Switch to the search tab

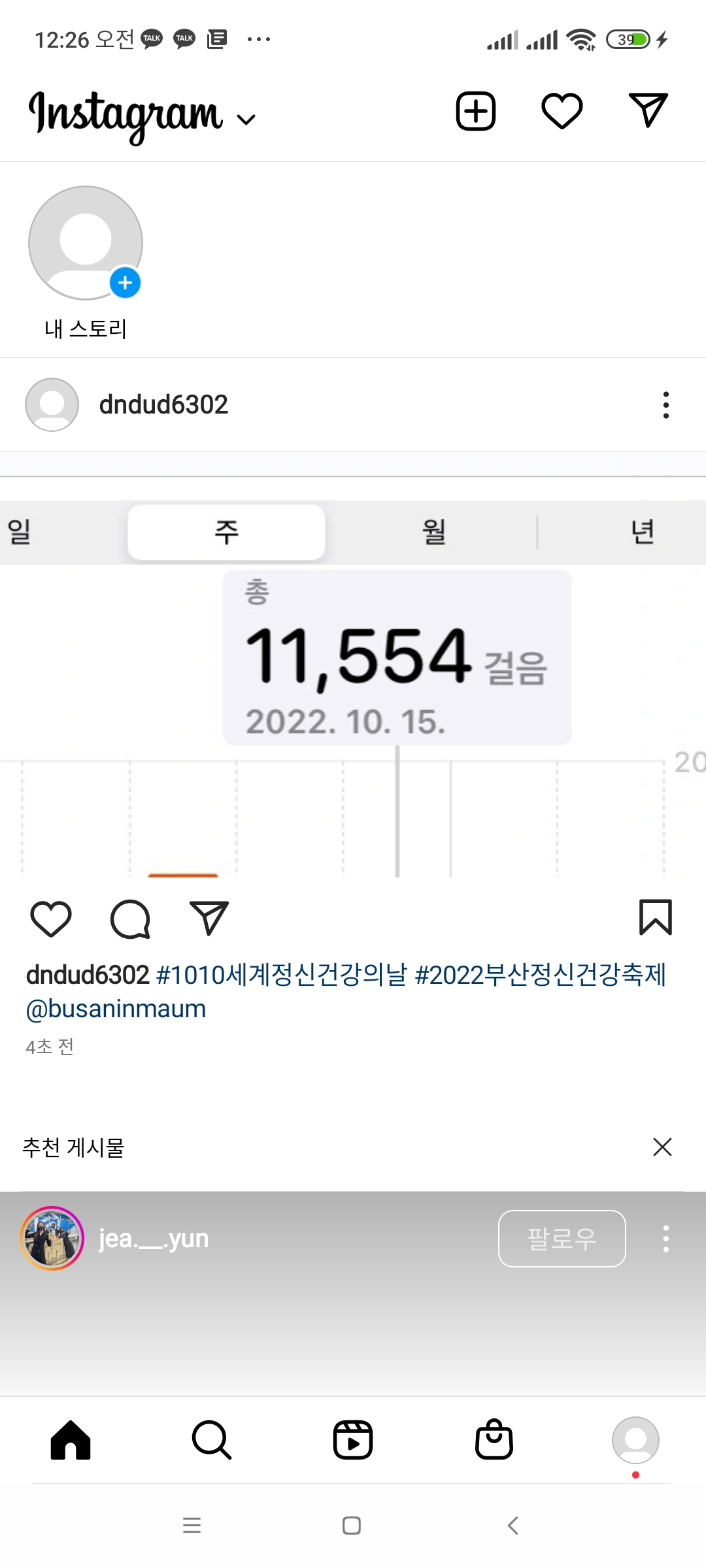tap(211, 1440)
